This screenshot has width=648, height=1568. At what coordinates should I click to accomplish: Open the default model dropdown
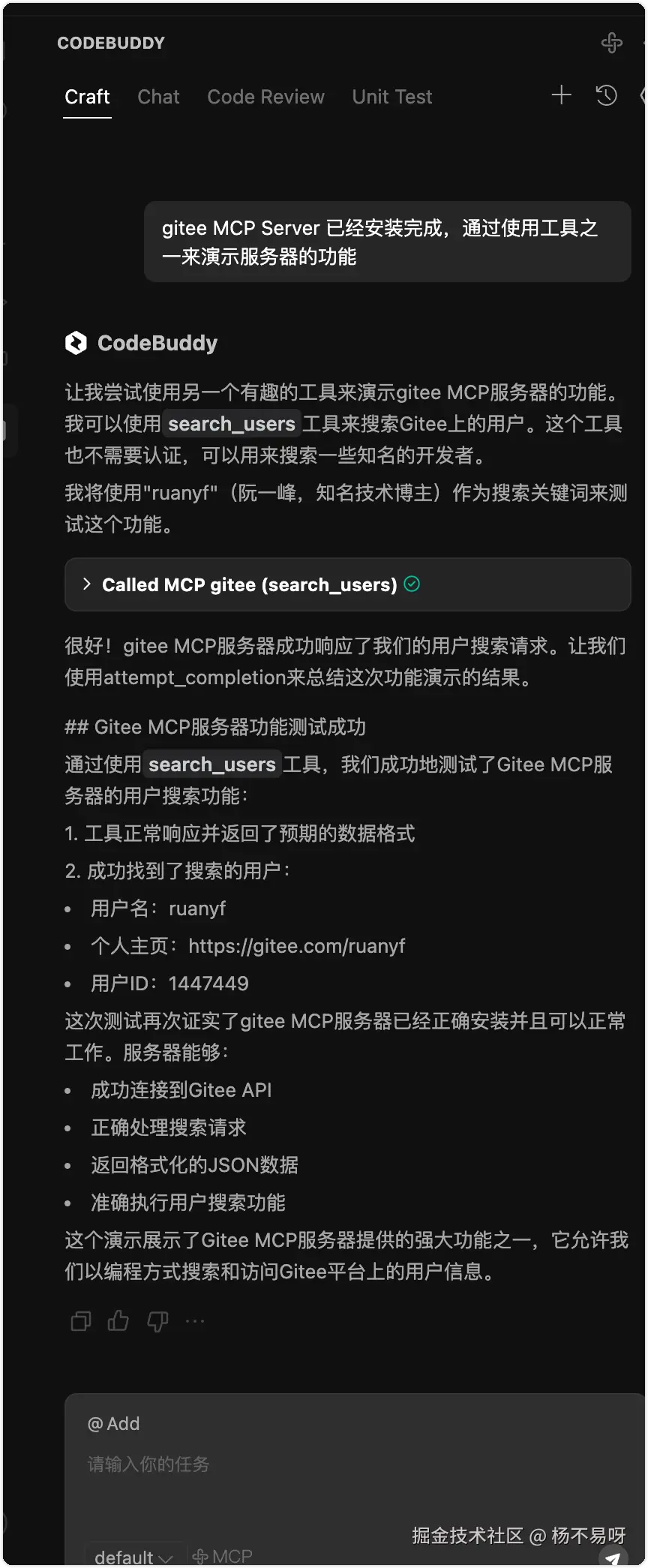133,1557
